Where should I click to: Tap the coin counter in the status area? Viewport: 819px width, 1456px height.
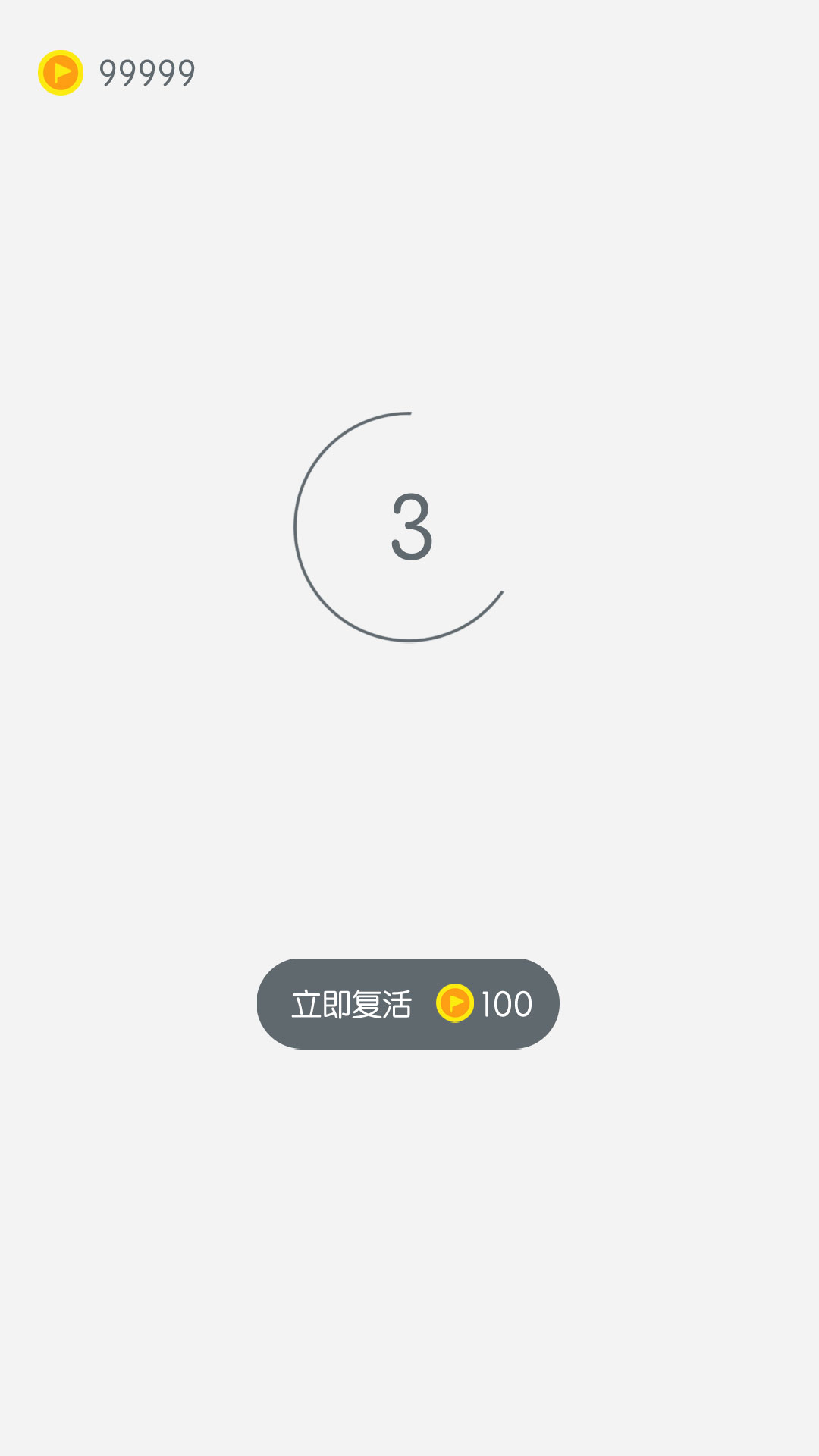click(146, 71)
